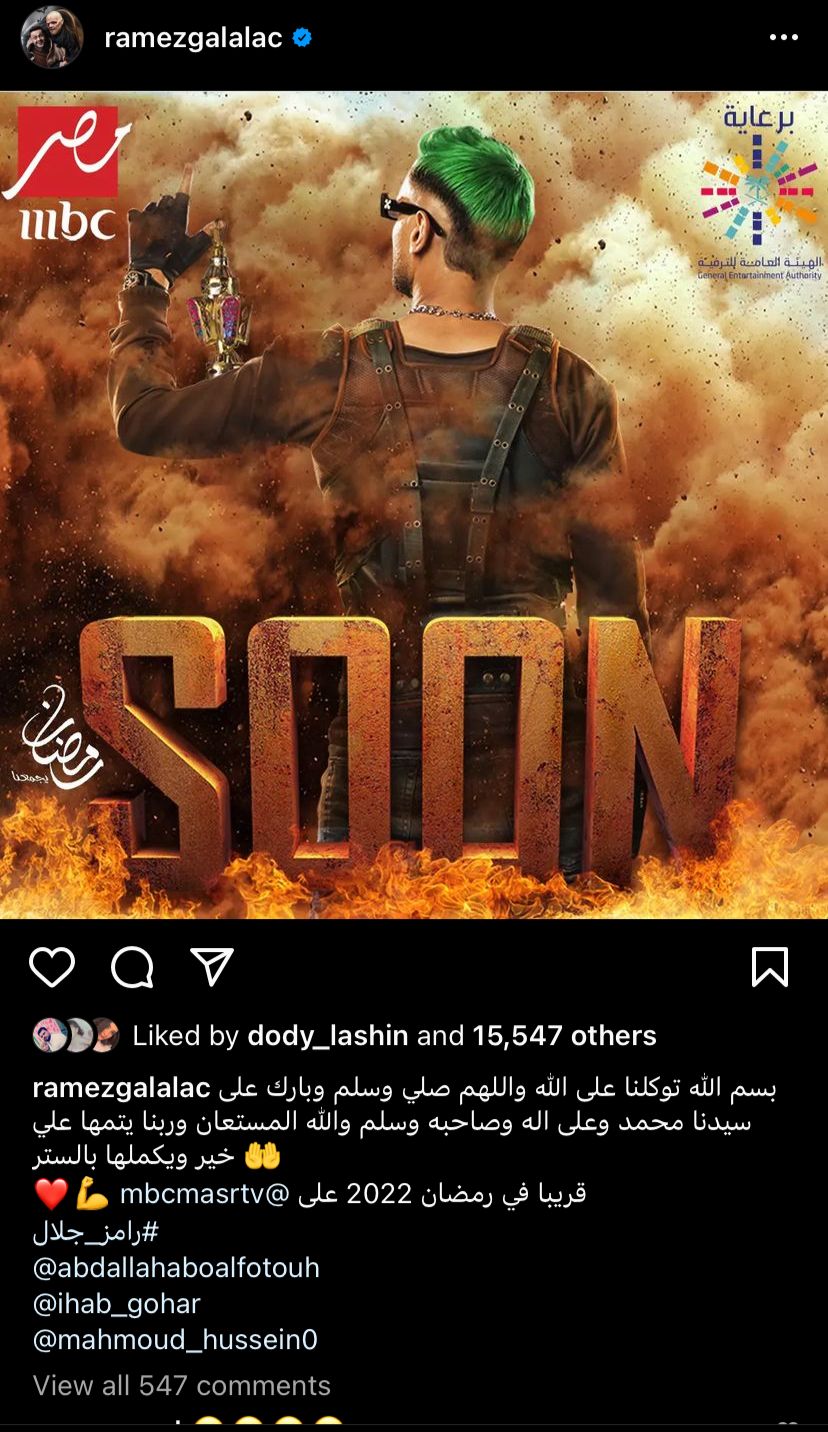
Task: Open the @abdallahaboalfotouh profile mention
Action: pyautogui.click(x=176, y=1267)
